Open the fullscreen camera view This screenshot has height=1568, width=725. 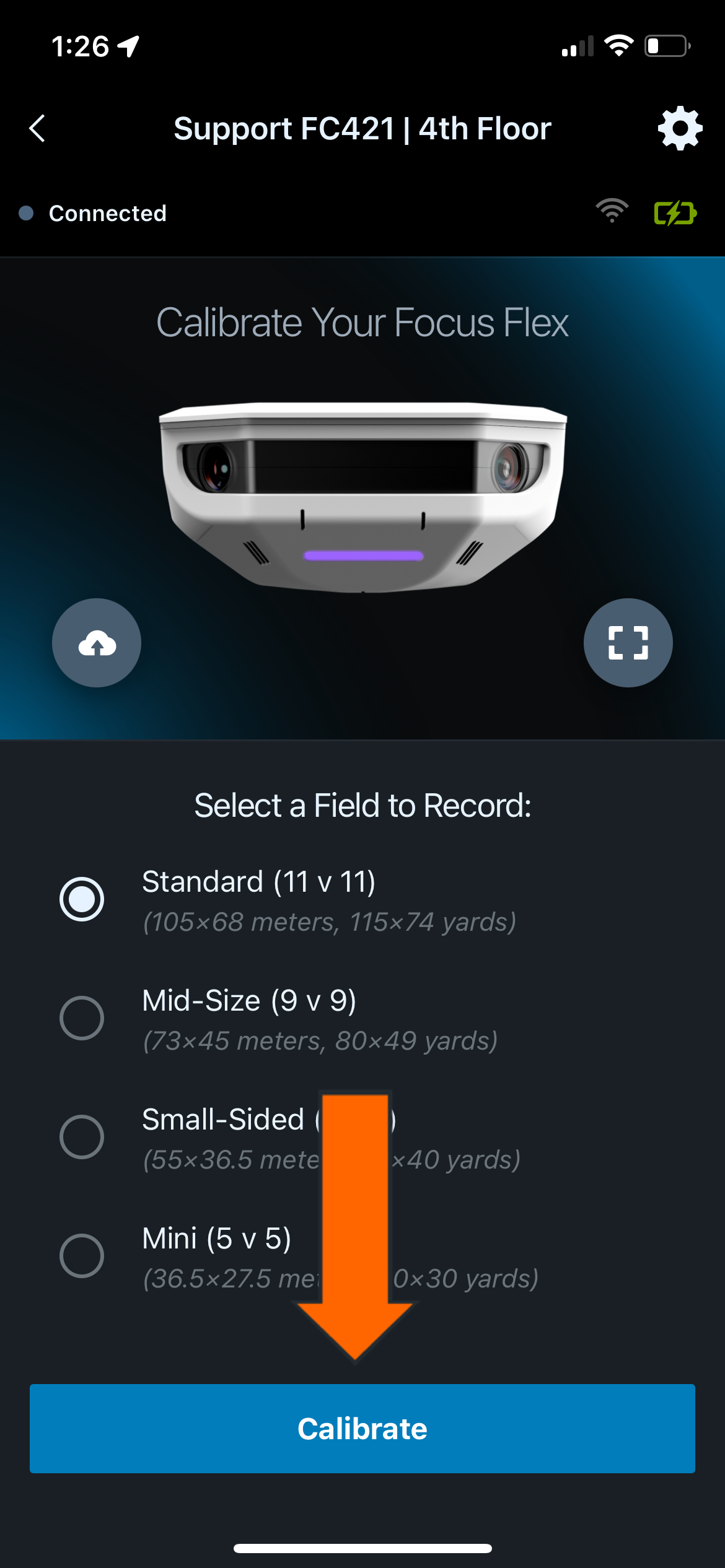(x=628, y=643)
